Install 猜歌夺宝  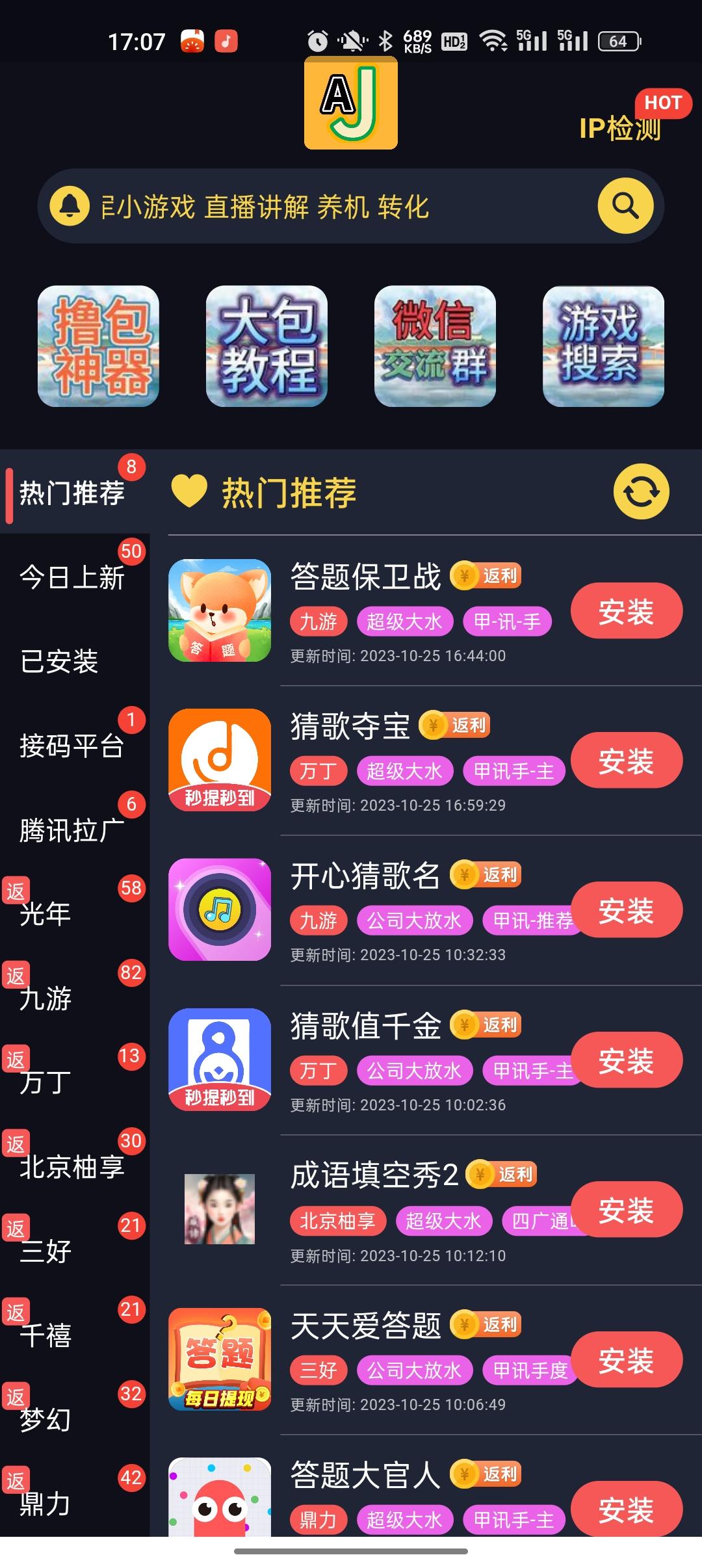tap(626, 761)
